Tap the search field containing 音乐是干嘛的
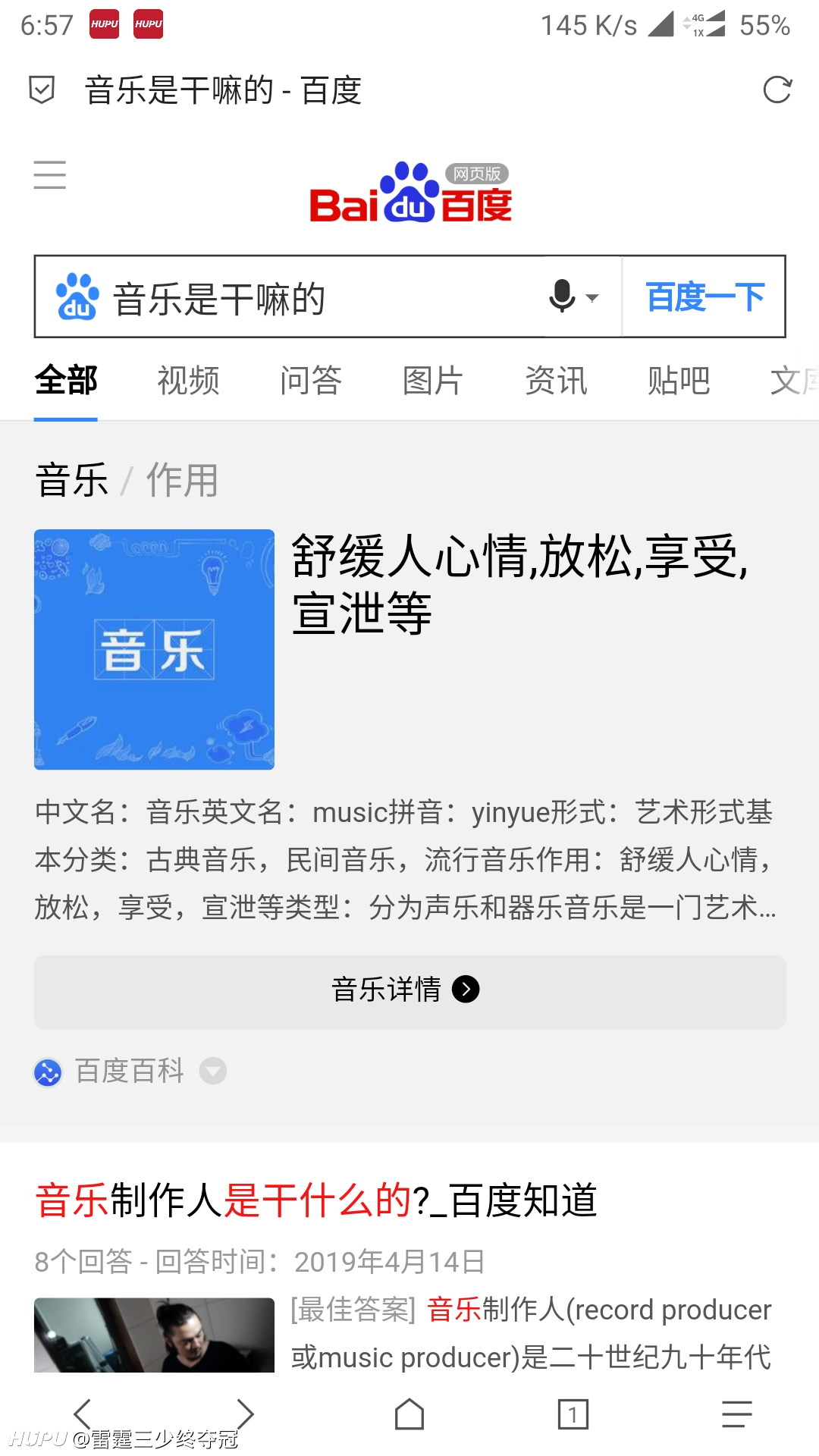The image size is (819, 1456). coord(290,297)
